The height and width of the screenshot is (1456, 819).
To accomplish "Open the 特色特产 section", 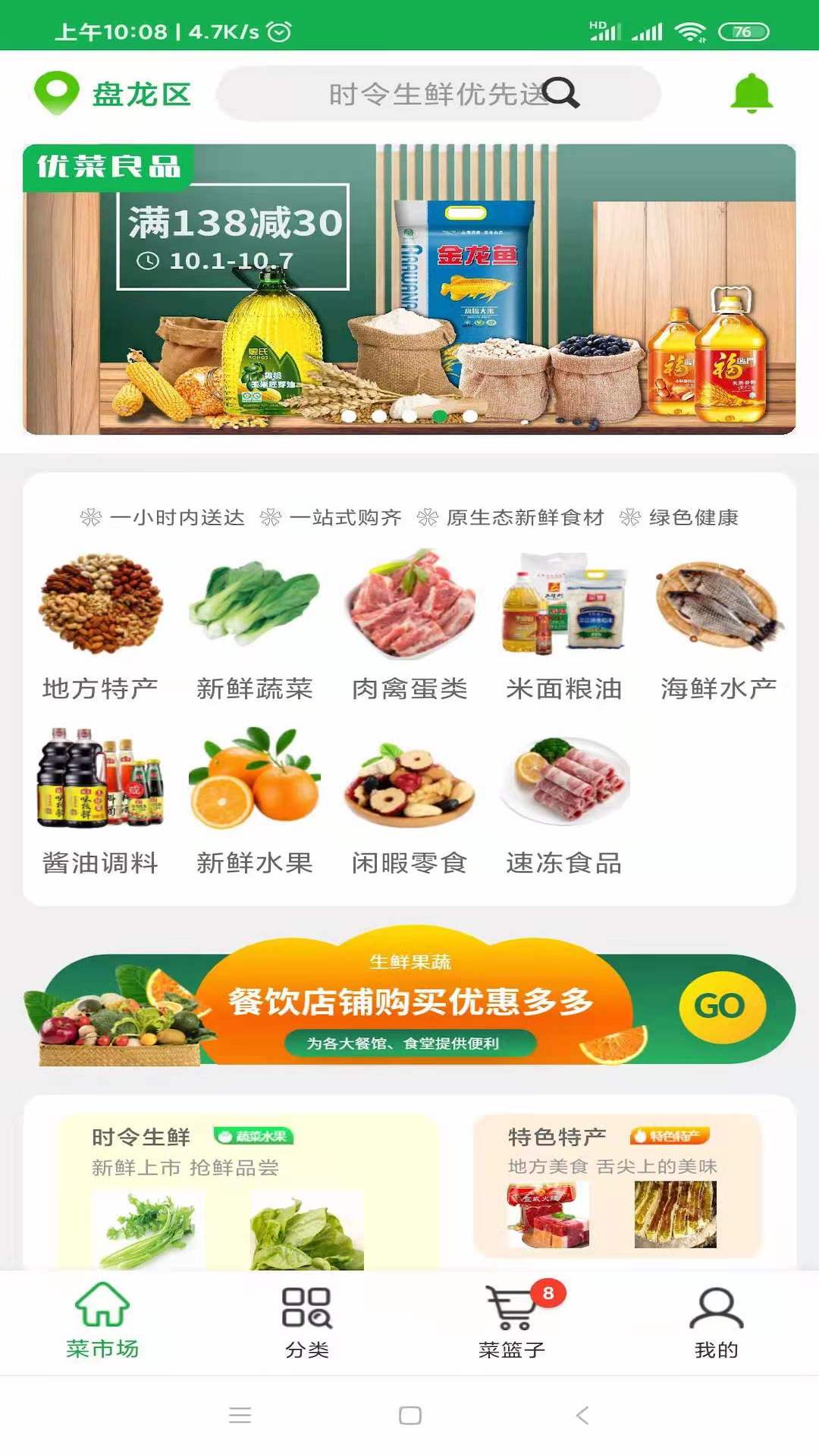I will (x=614, y=1183).
